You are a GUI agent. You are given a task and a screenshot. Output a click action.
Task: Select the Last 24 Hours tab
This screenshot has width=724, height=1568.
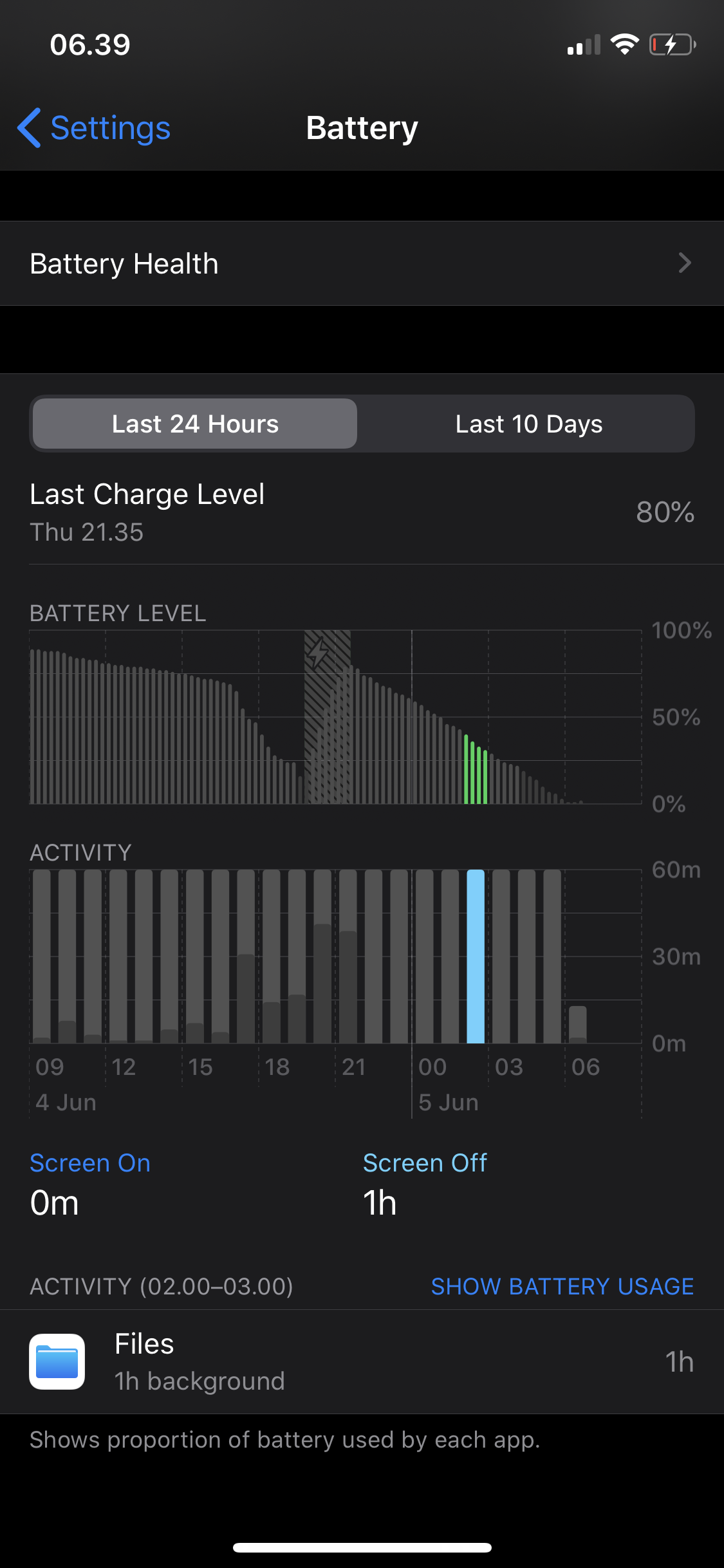194,424
